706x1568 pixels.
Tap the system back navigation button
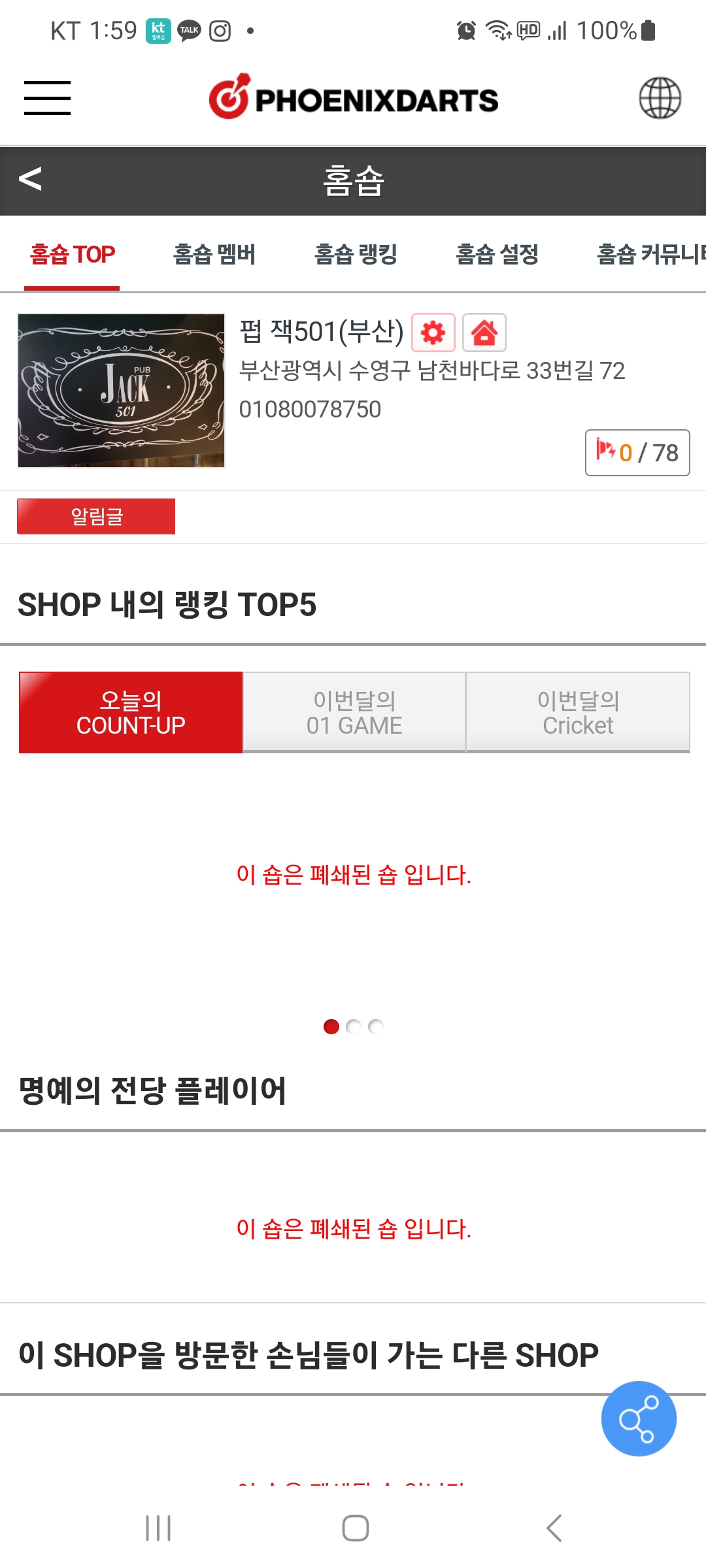554,1528
